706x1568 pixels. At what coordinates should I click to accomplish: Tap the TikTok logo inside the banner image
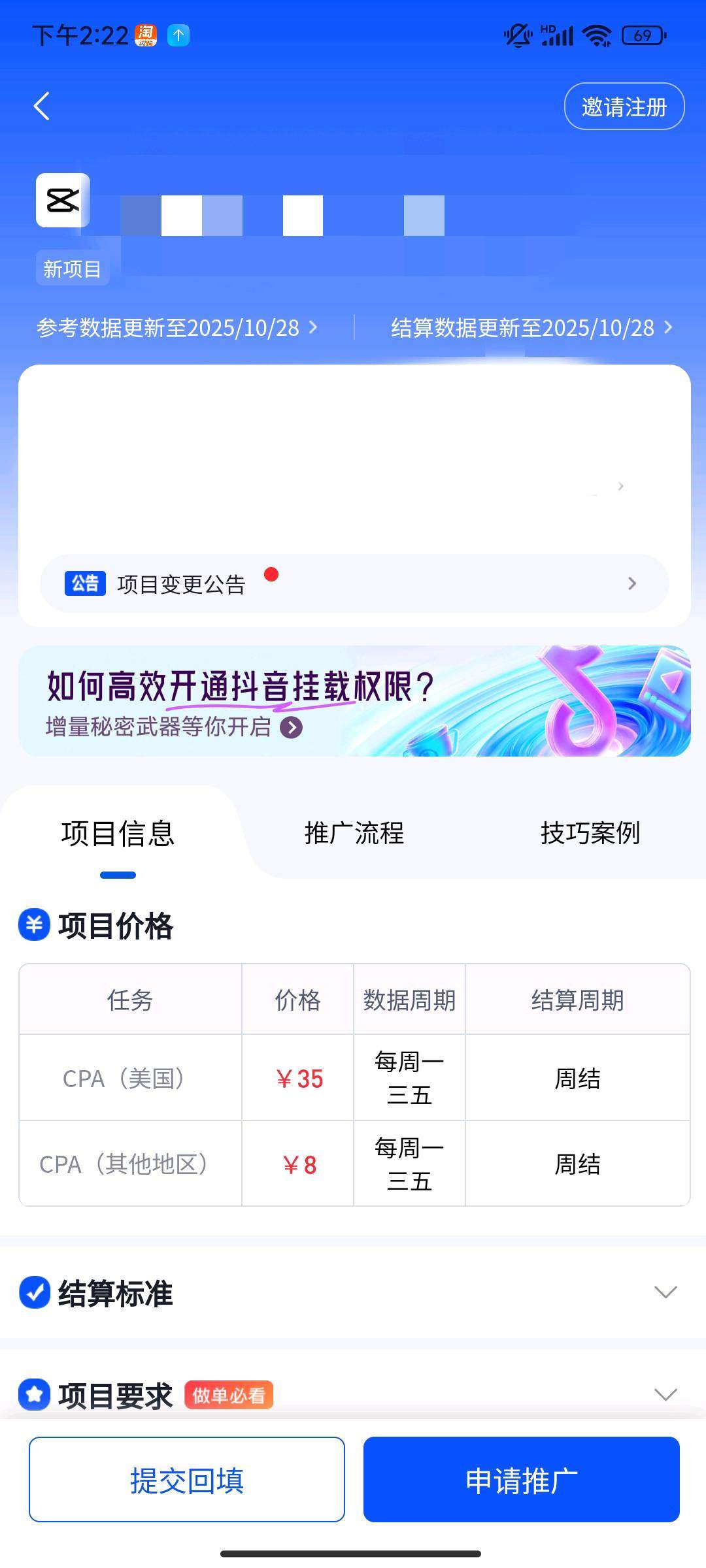coord(575,702)
